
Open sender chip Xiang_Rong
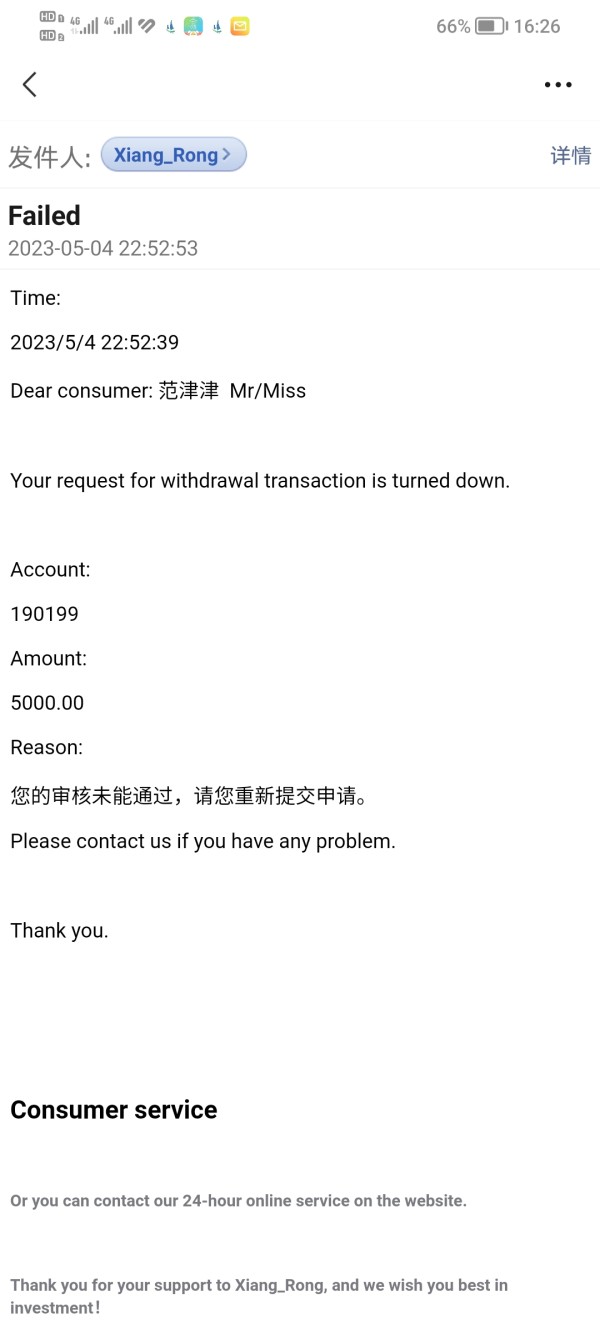(x=174, y=155)
